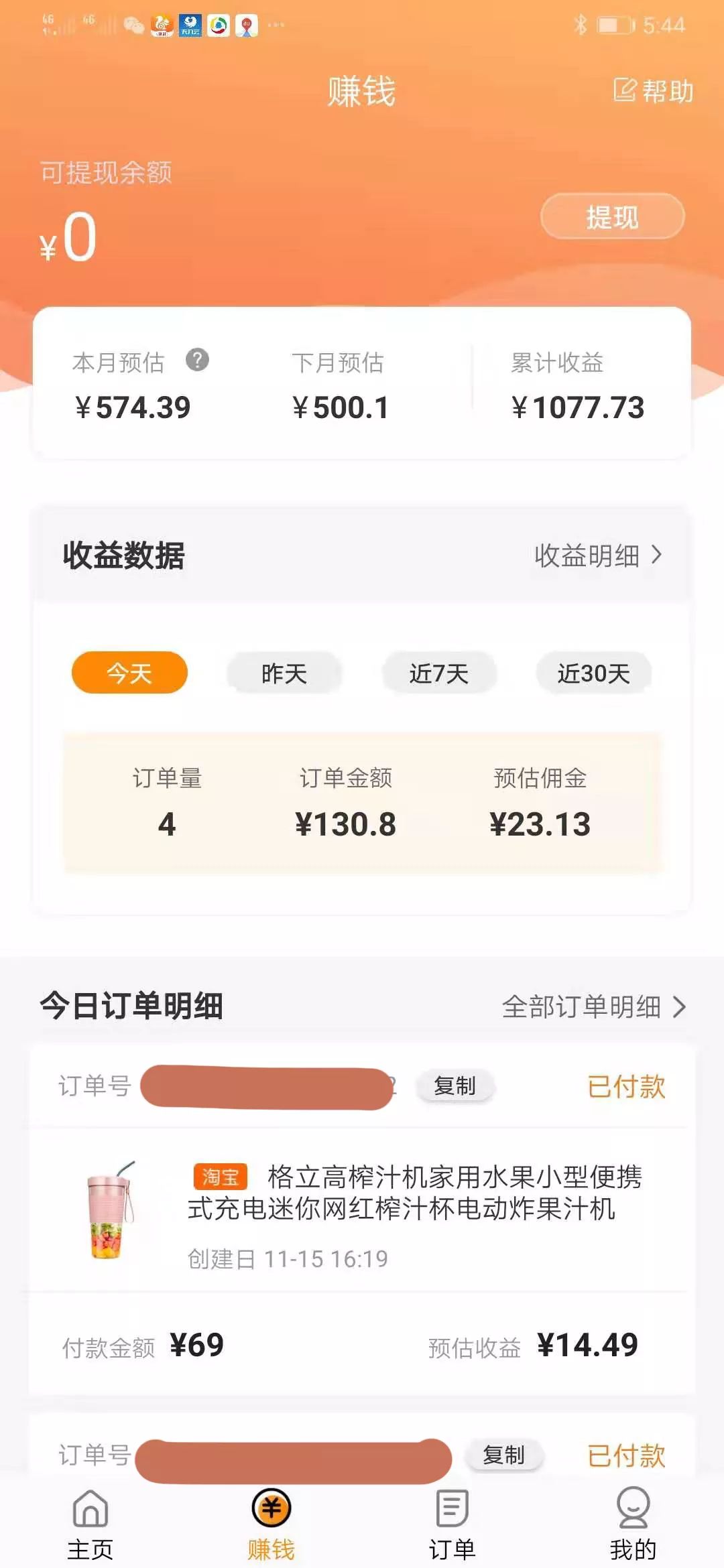Open the 帮助 help page

pyautogui.click(x=654, y=90)
